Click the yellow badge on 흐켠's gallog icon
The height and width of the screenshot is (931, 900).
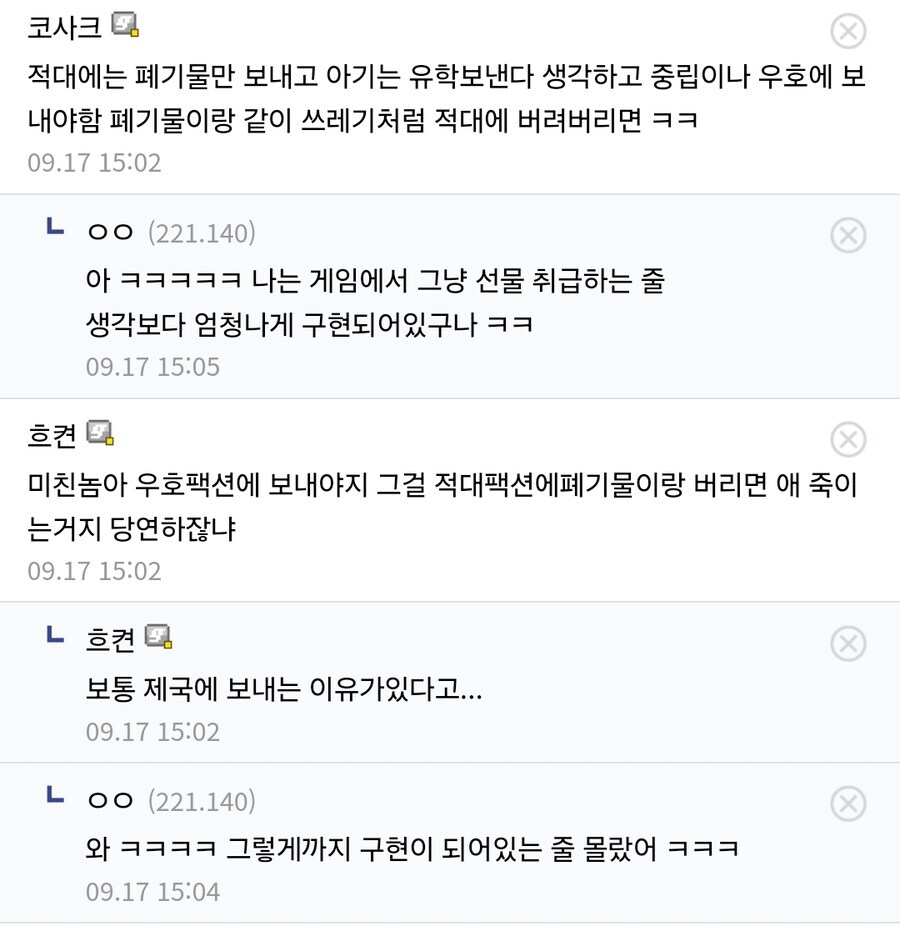tap(108, 441)
